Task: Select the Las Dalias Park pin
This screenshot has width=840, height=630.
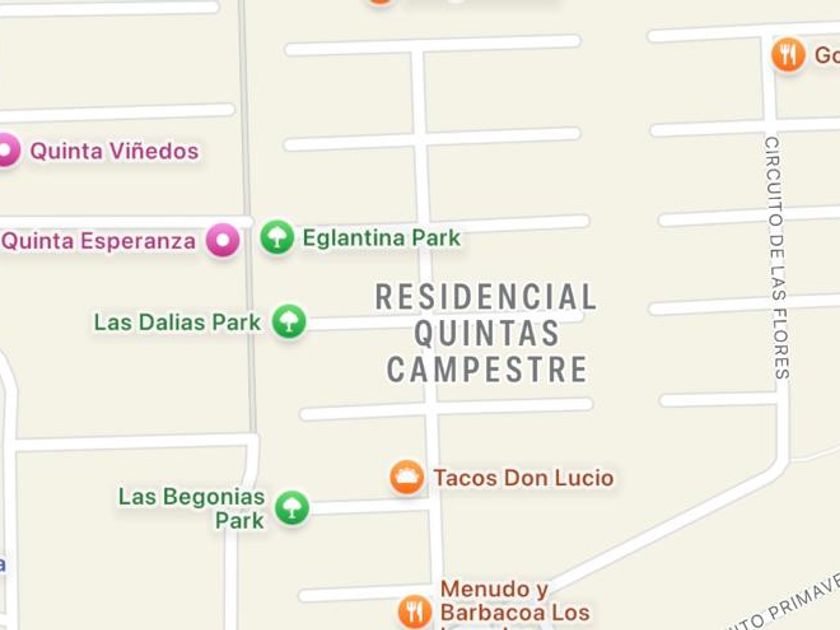Action: 289,321
